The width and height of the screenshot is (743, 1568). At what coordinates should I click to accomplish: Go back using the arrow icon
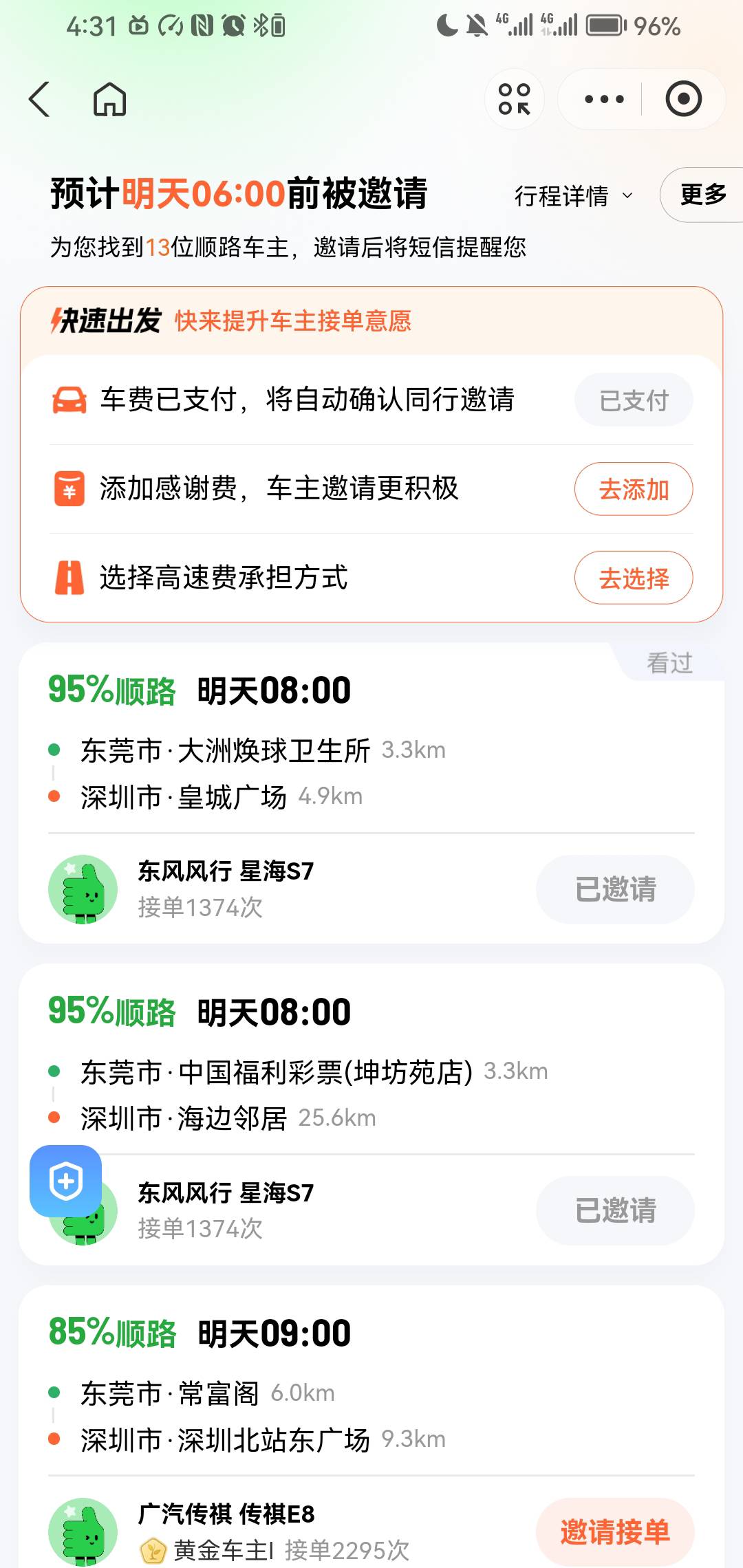click(40, 100)
